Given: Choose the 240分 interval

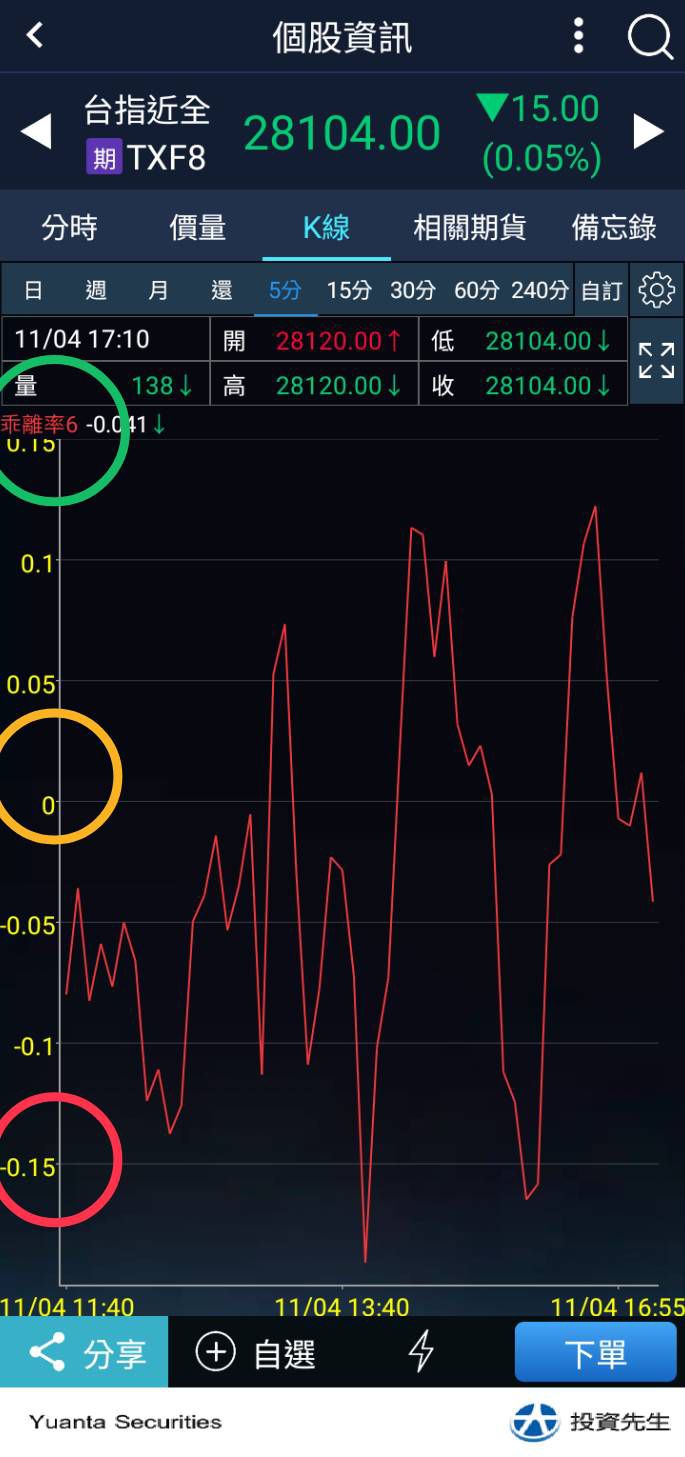Looking at the screenshot, I should [x=540, y=290].
